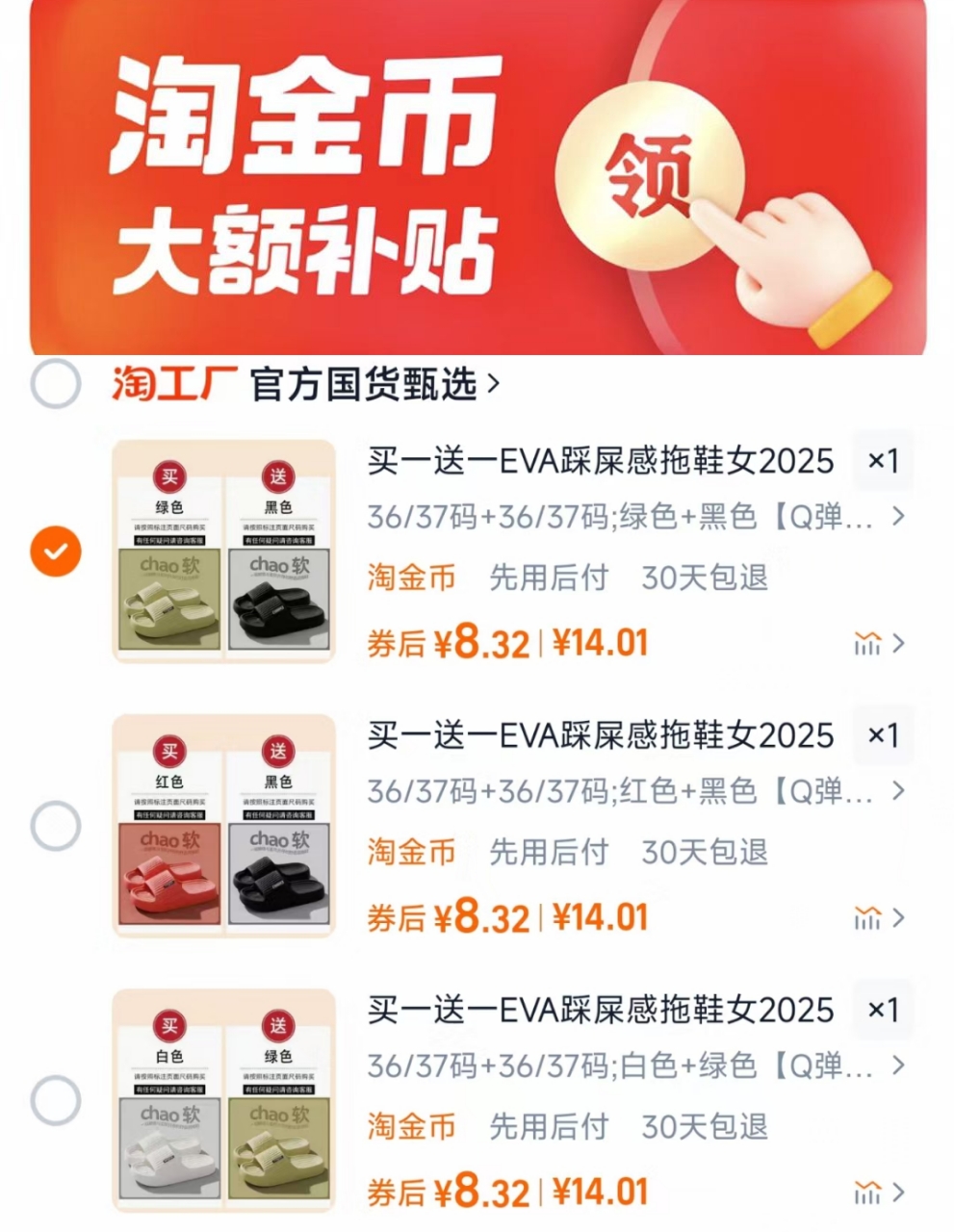Click the ×1 quantity label on the second item

(882, 735)
